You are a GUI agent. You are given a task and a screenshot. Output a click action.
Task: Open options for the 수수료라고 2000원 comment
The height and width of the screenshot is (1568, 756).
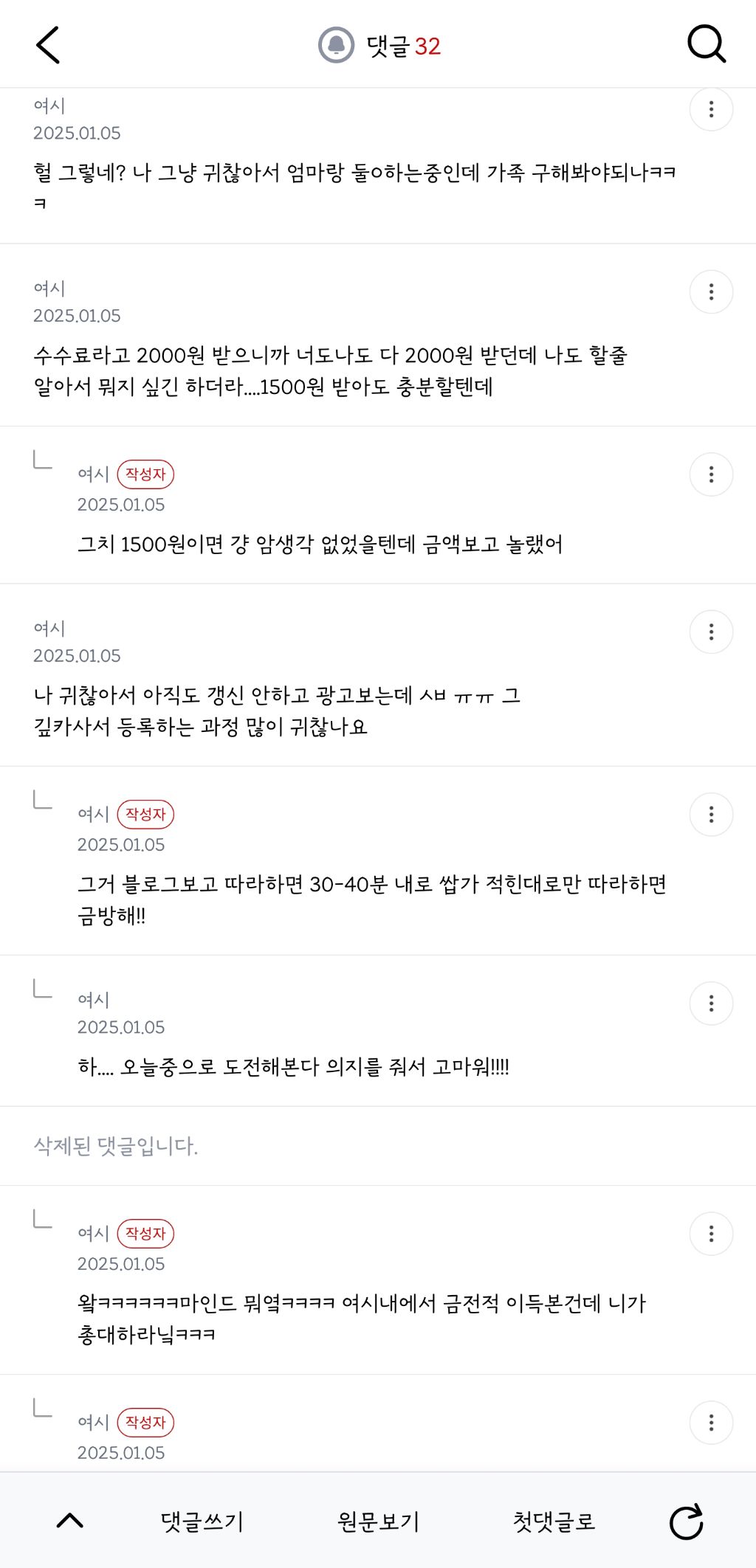click(711, 292)
